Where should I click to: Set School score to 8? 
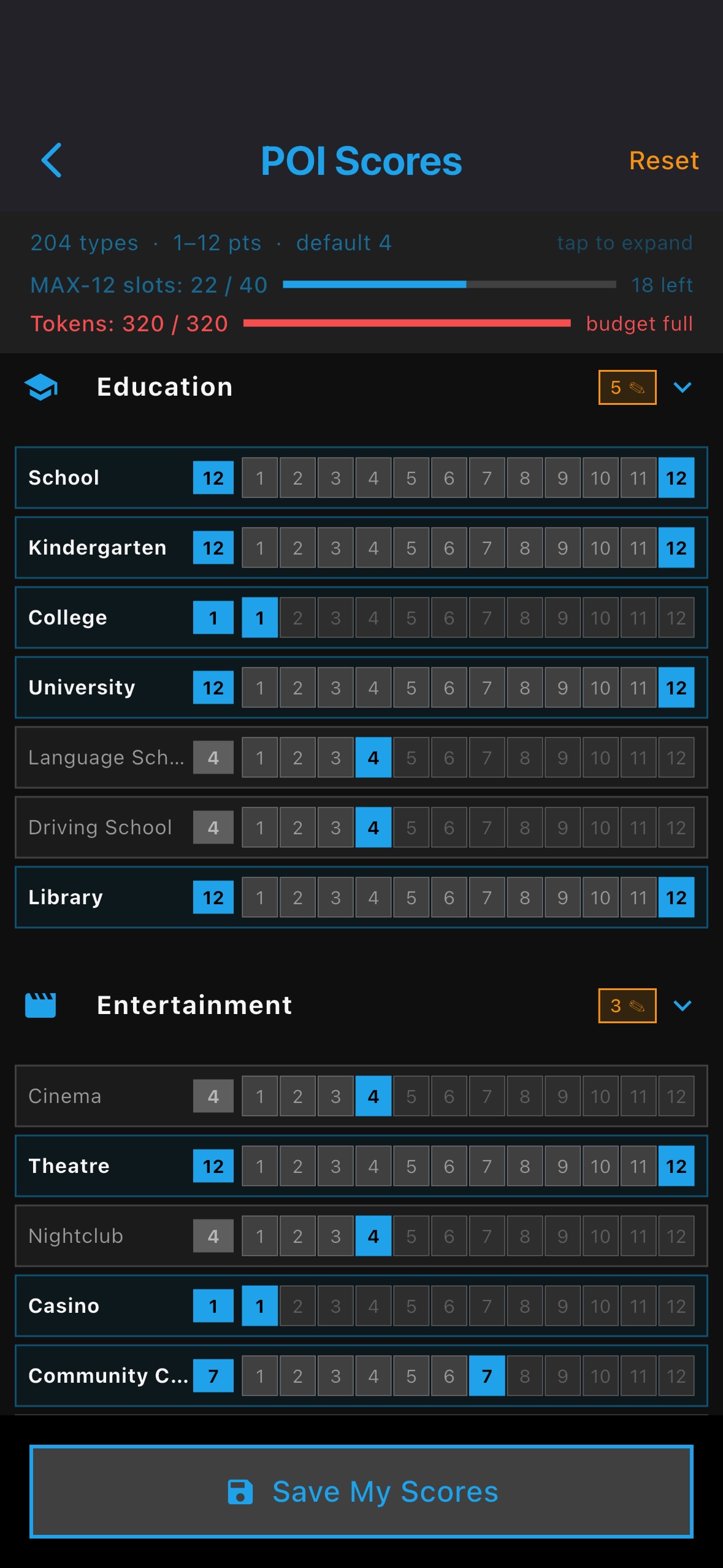point(525,478)
